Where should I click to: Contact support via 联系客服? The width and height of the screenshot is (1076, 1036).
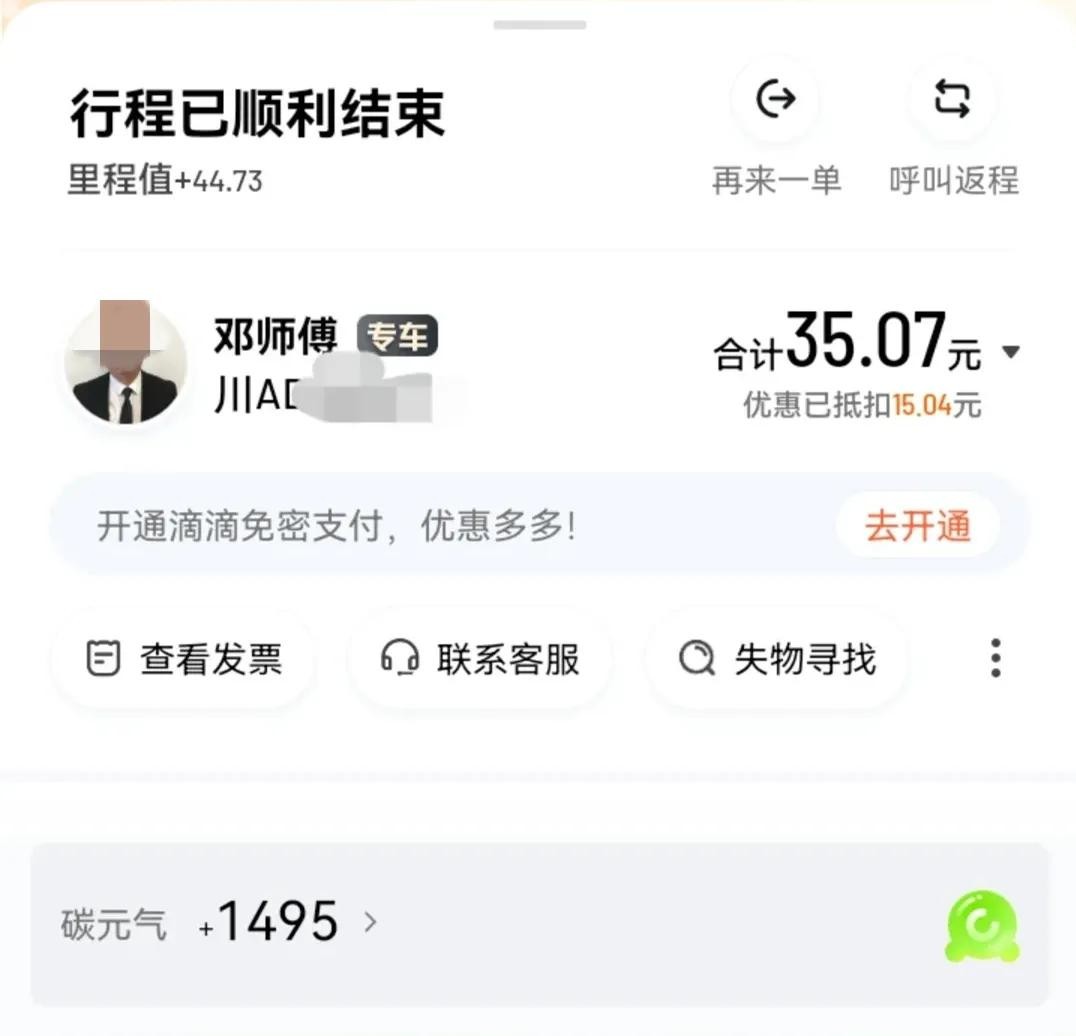coord(480,660)
